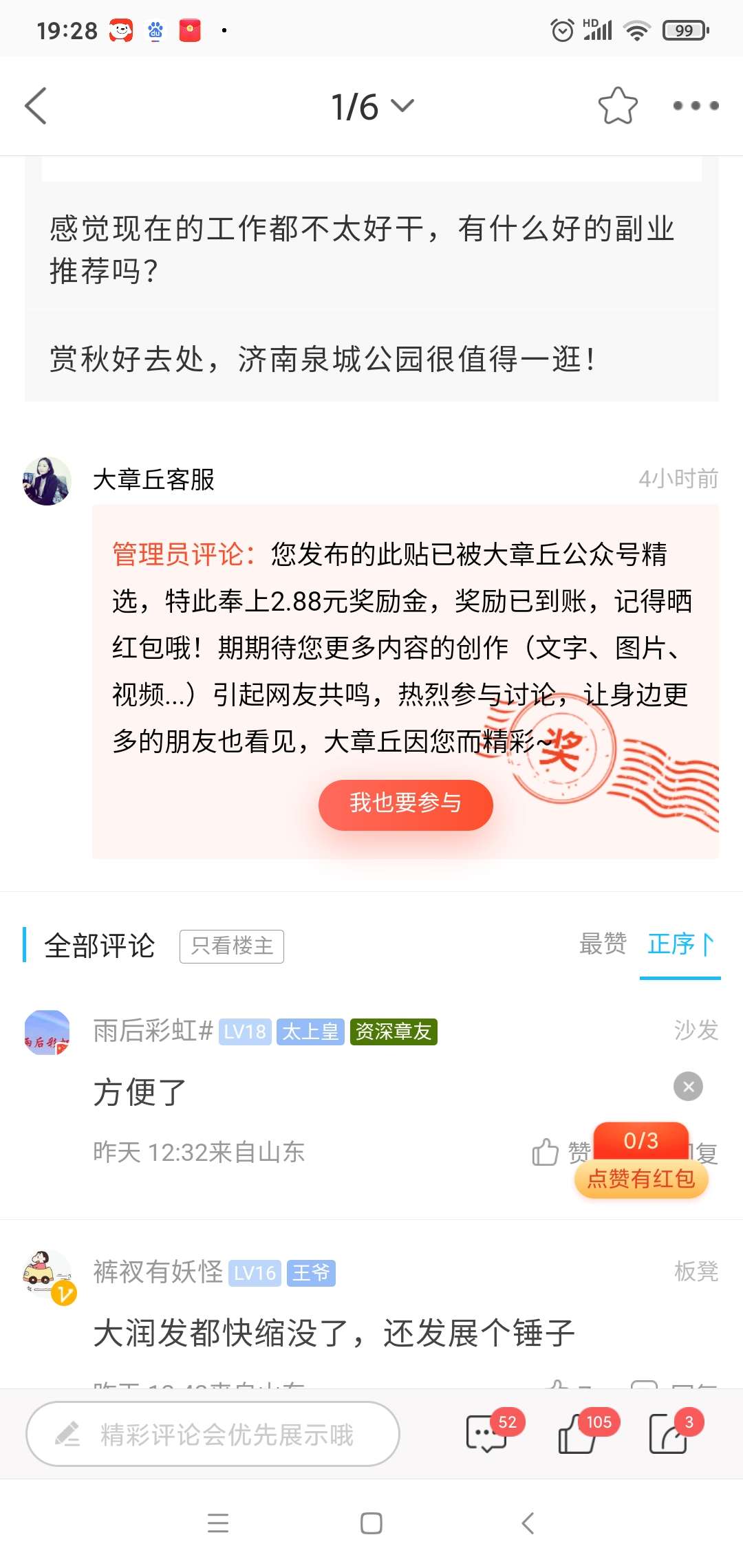This screenshot has width=743, height=1568.
Task: Open the related post about 副业推荐
Action: pyautogui.click(x=361, y=248)
